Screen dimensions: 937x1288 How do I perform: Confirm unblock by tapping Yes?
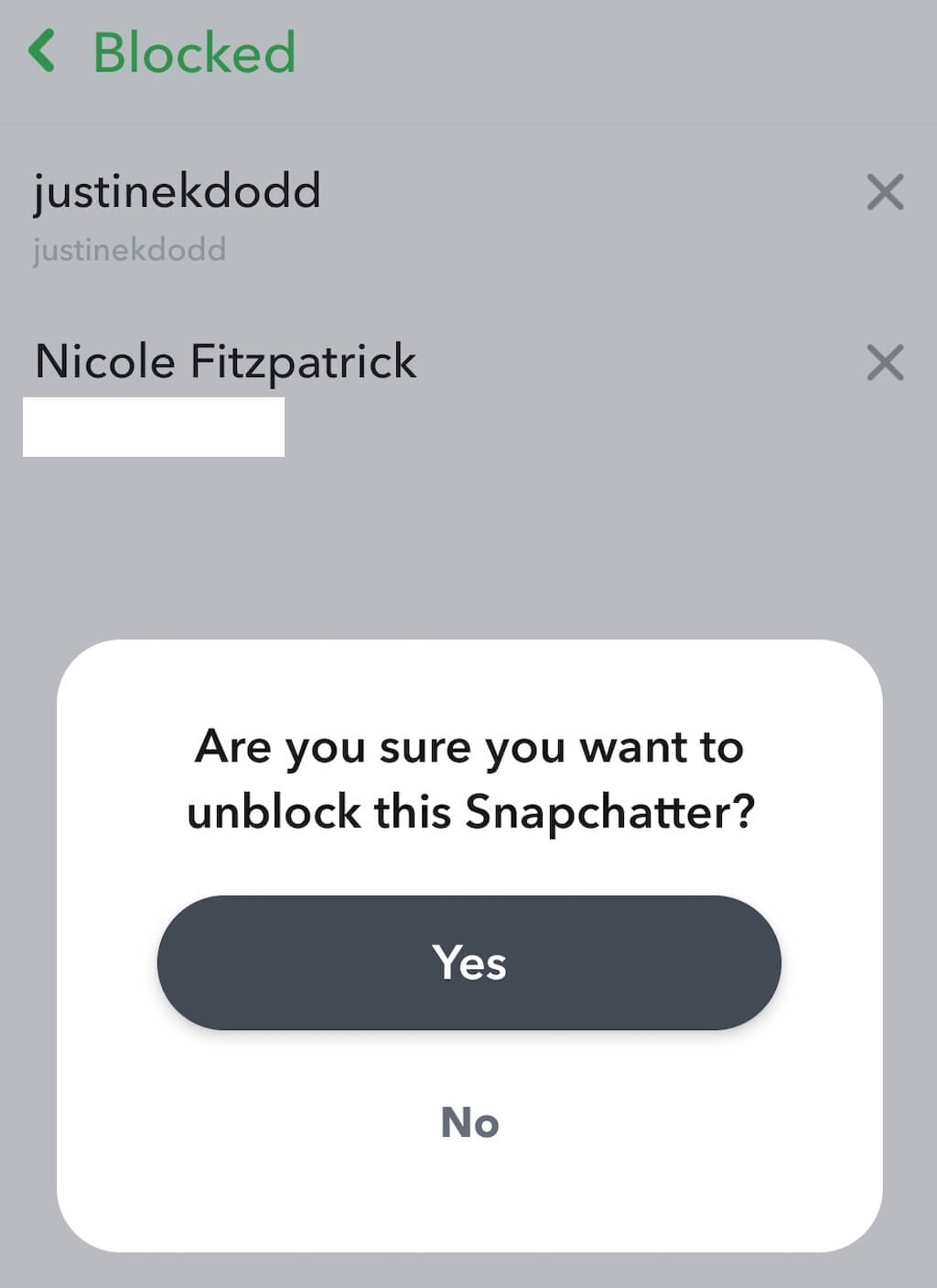point(468,962)
